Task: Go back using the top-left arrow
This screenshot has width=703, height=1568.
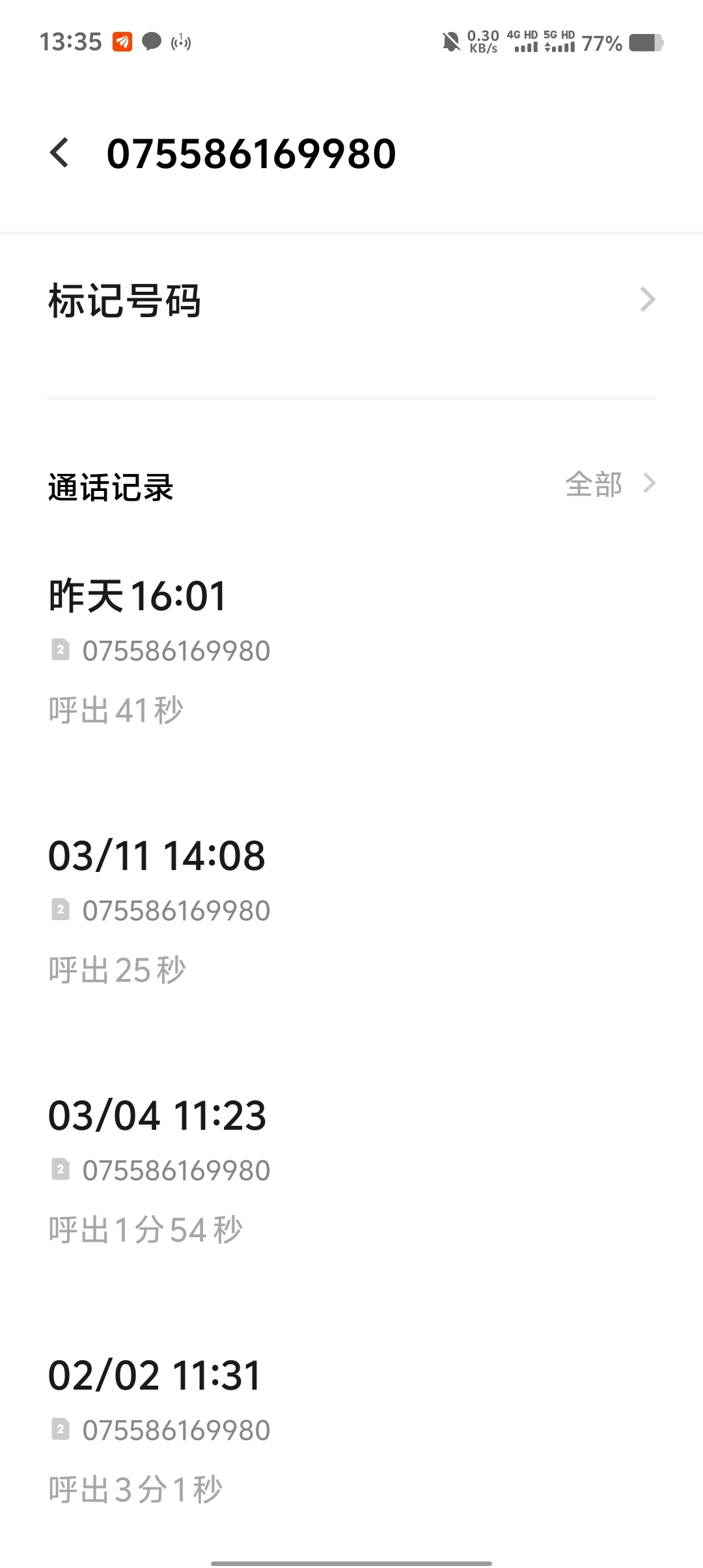Action: 59,154
